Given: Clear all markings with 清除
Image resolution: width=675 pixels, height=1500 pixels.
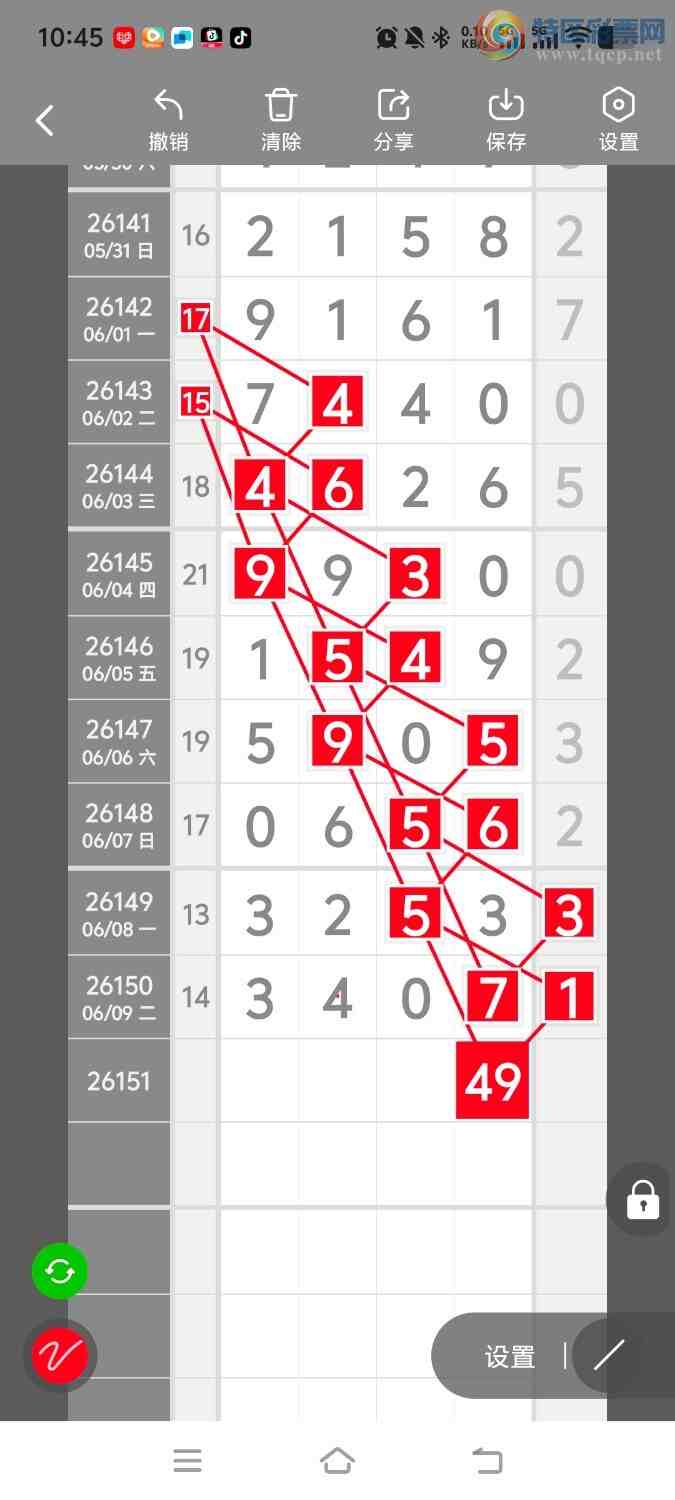Looking at the screenshot, I should click(281, 121).
